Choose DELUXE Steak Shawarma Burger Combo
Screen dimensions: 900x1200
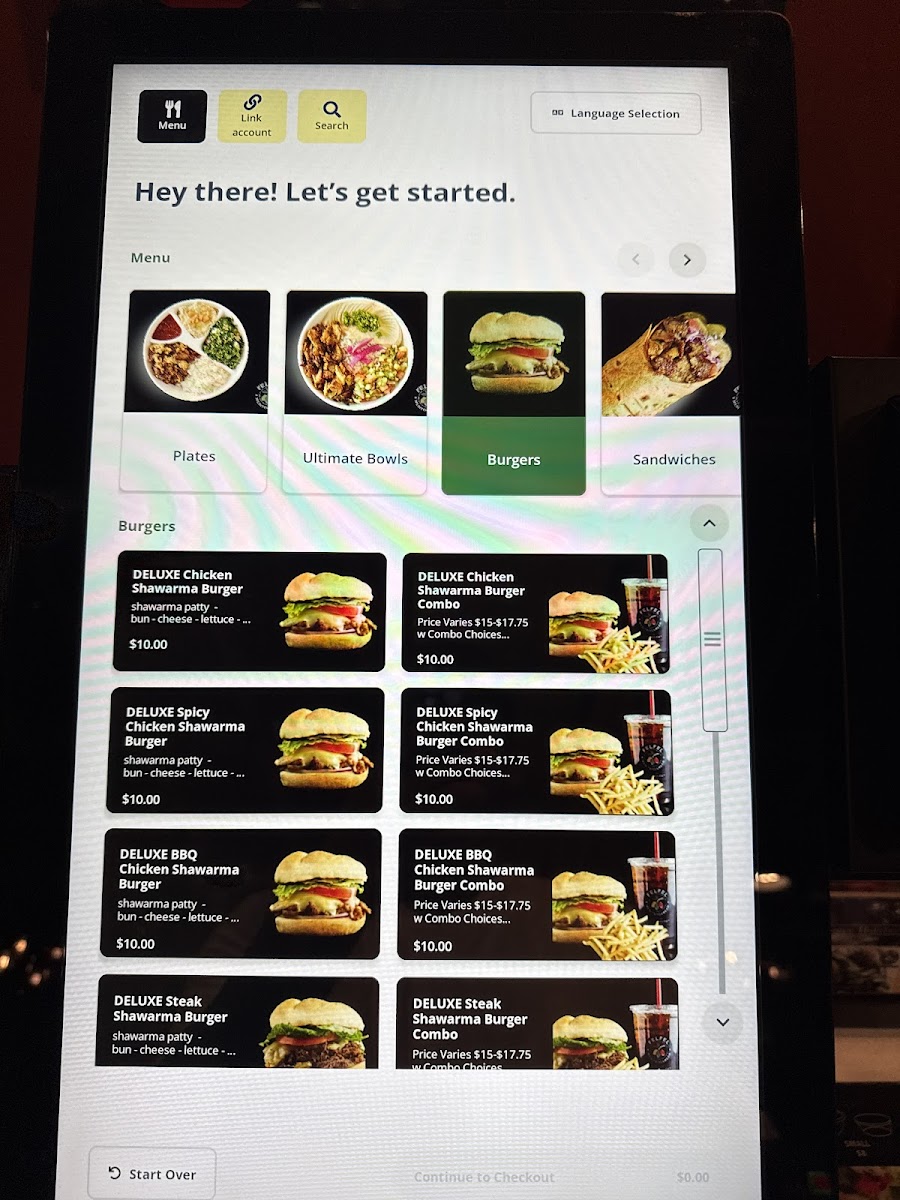pyautogui.click(x=536, y=1024)
